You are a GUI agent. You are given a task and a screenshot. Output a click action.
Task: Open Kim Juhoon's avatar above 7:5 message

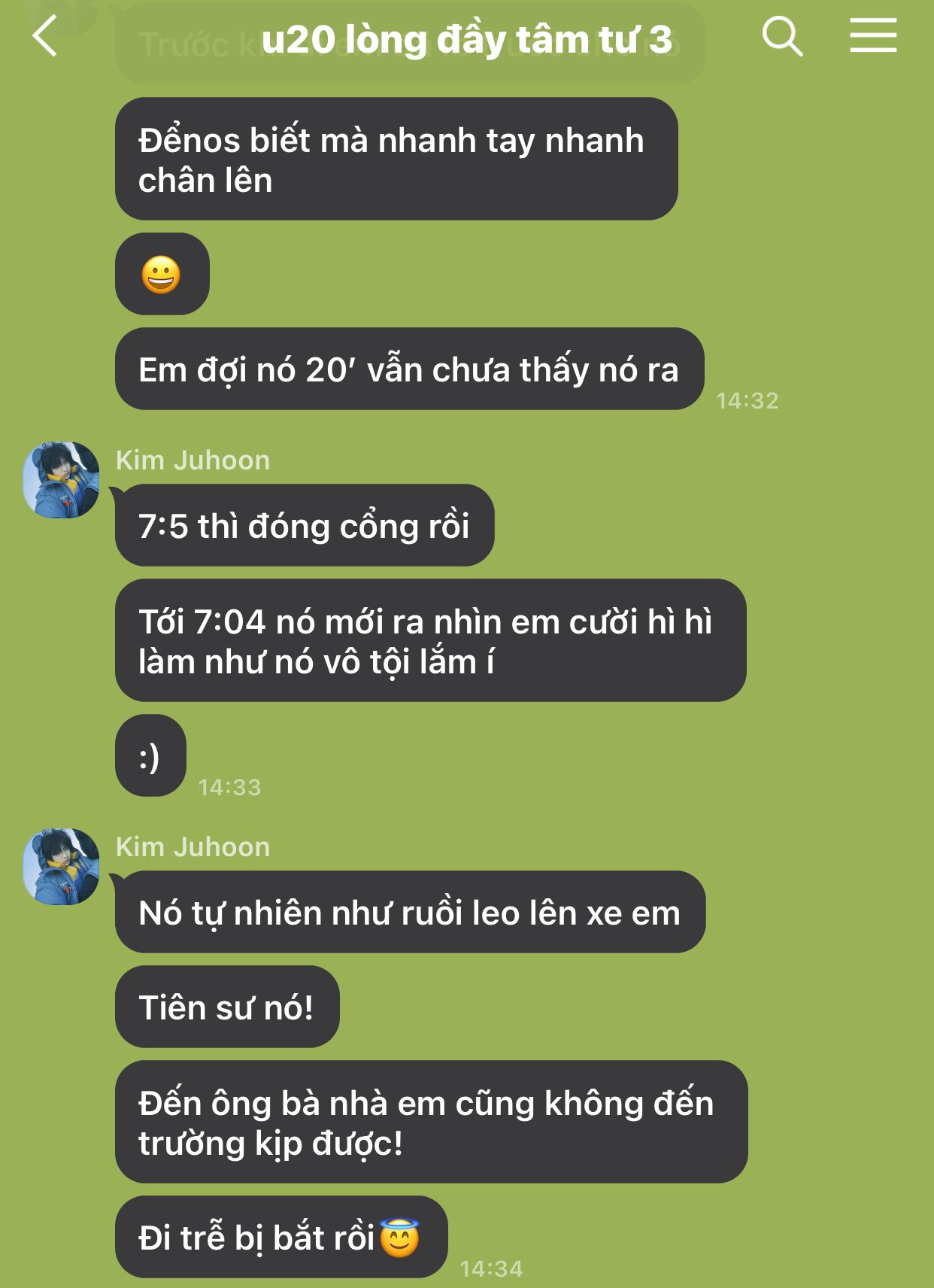click(61, 480)
